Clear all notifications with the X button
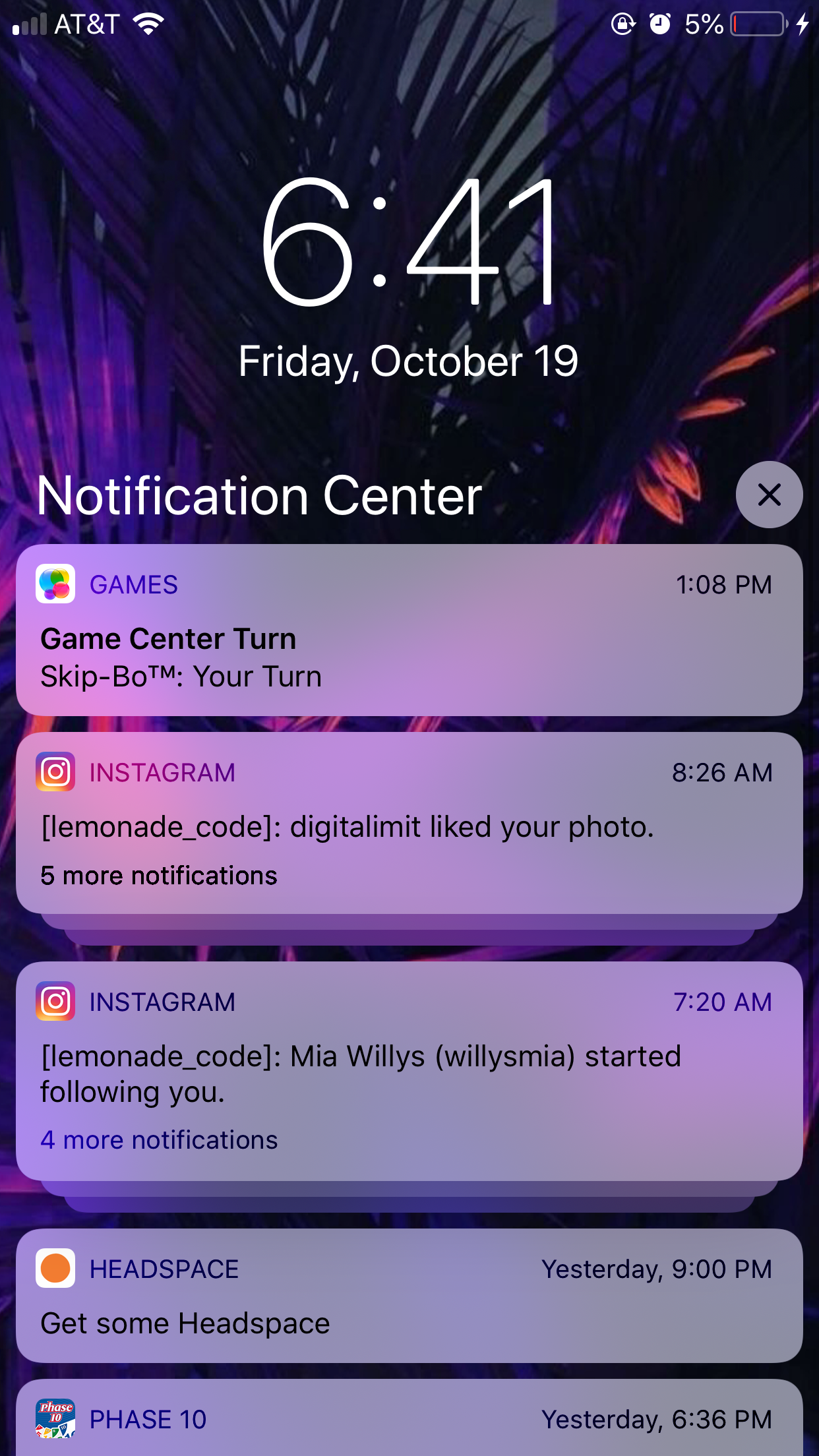The image size is (819, 1456). click(x=769, y=495)
